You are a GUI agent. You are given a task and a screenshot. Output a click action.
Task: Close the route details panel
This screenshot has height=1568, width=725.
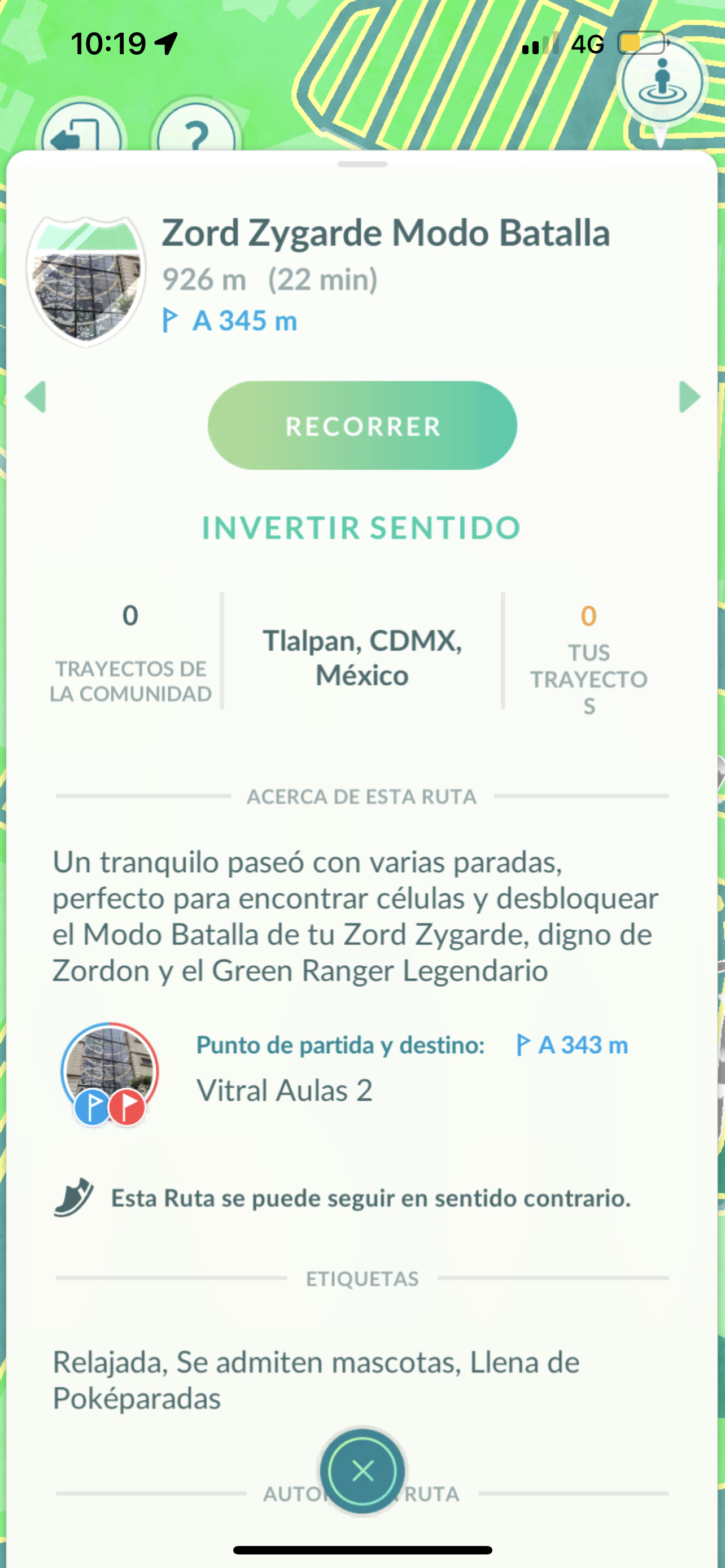coord(363,1471)
